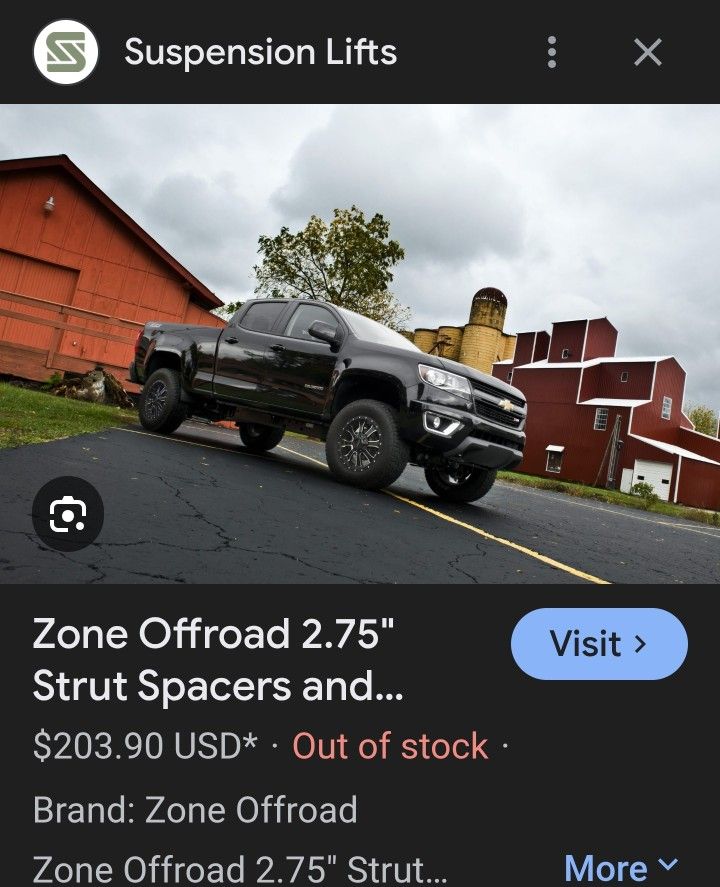Select the Suspension Lifts header title
720x887 pixels.
[x=260, y=54]
